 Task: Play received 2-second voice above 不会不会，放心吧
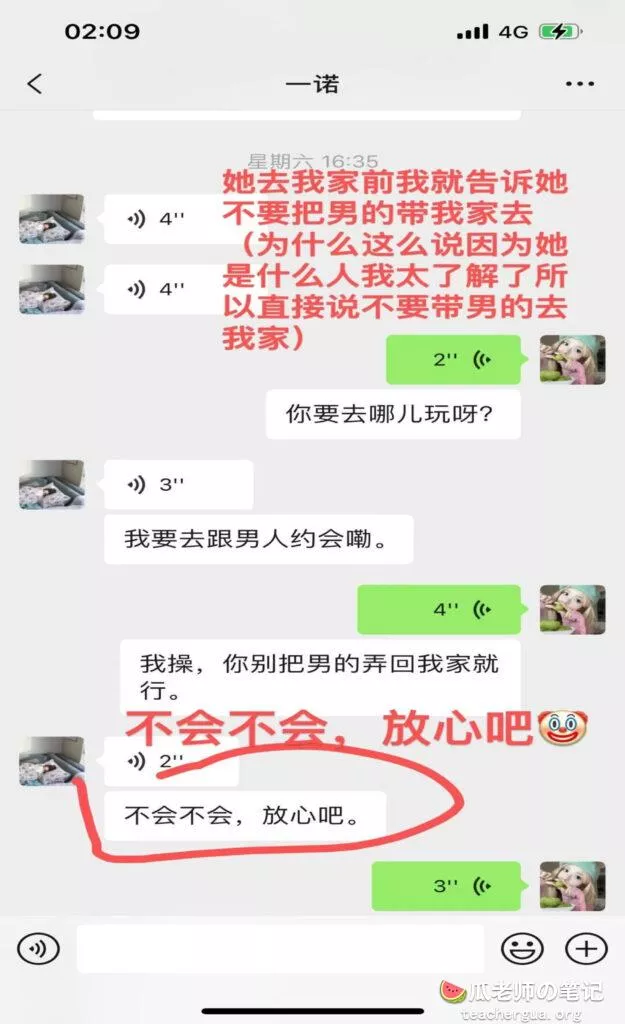coord(172,762)
